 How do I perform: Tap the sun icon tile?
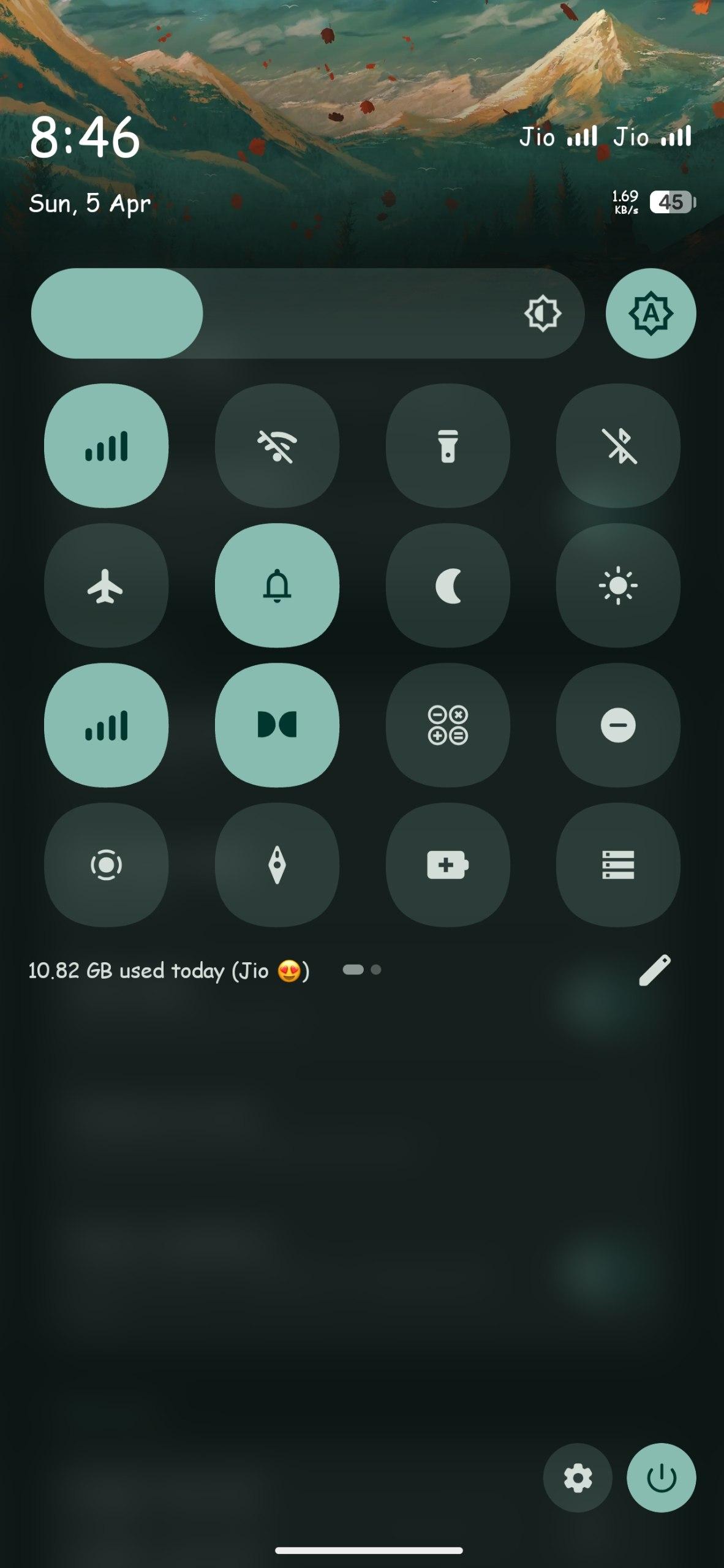tap(618, 586)
